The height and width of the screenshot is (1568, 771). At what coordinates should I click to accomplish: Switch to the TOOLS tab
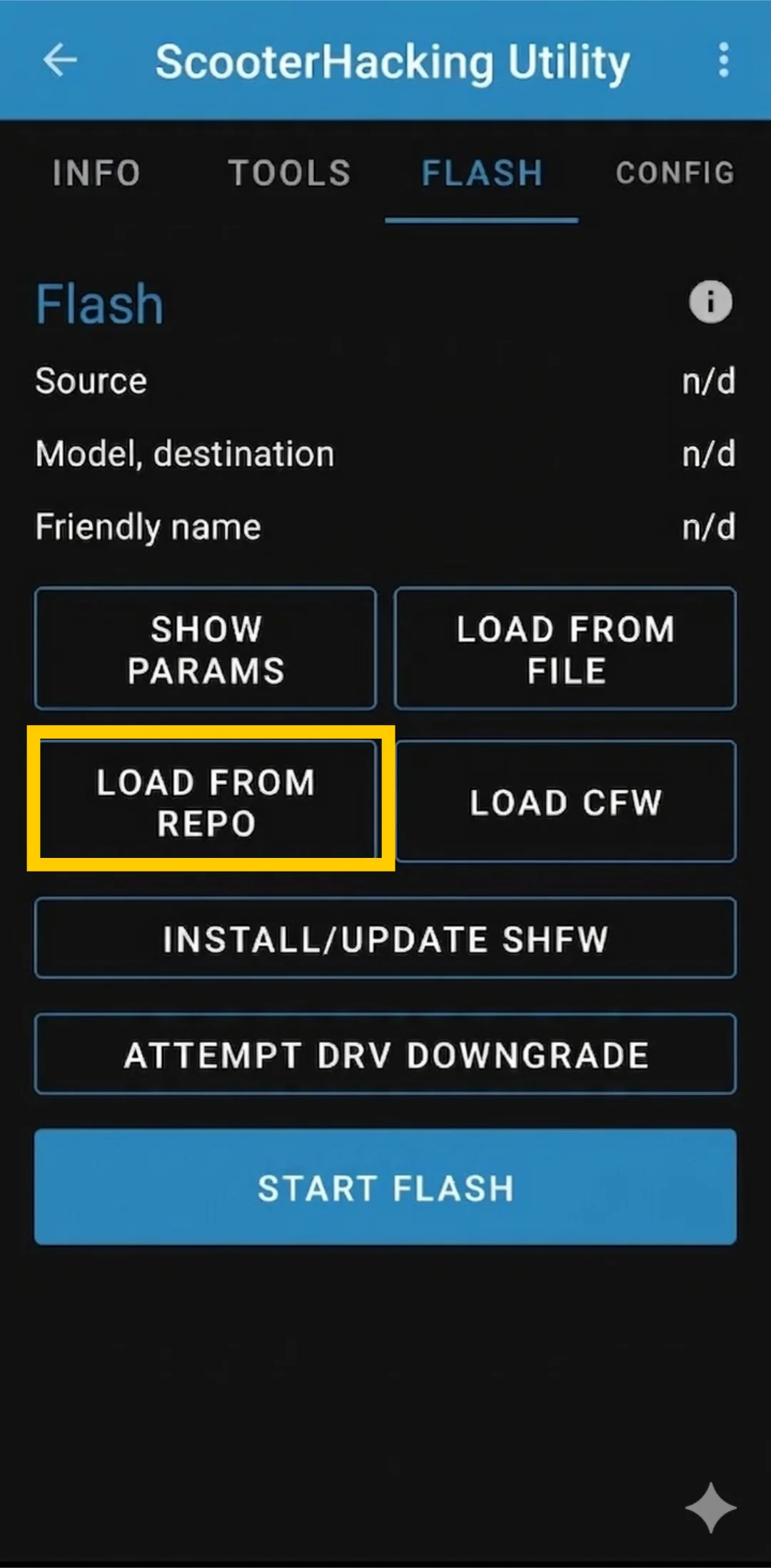288,174
